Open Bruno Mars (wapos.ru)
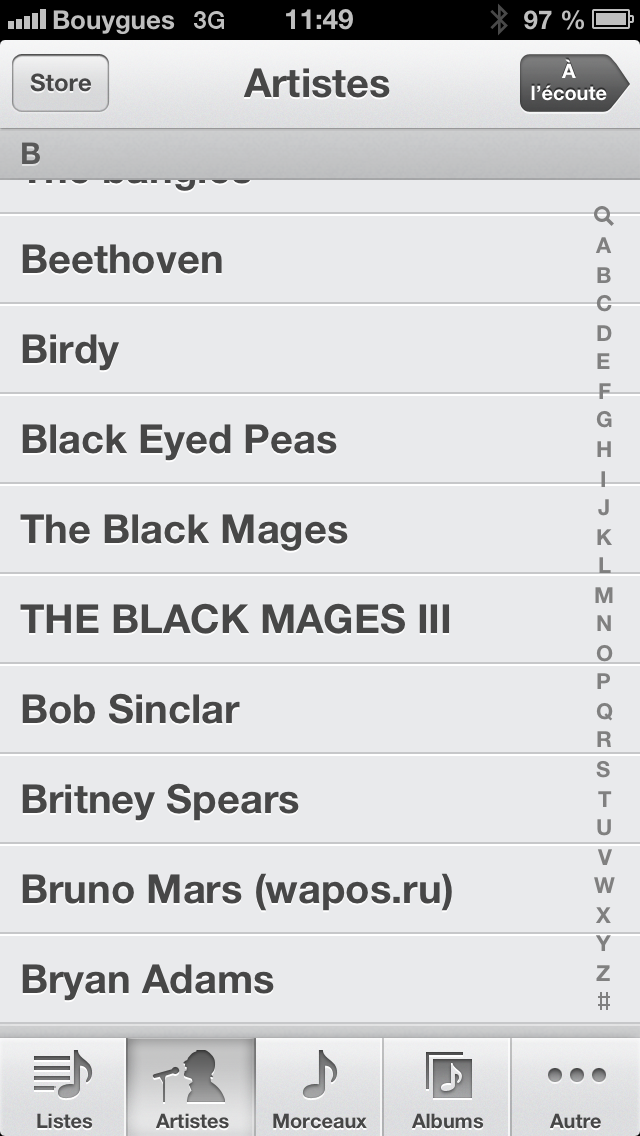This screenshot has width=640, height=1136. pyautogui.click(x=290, y=890)
